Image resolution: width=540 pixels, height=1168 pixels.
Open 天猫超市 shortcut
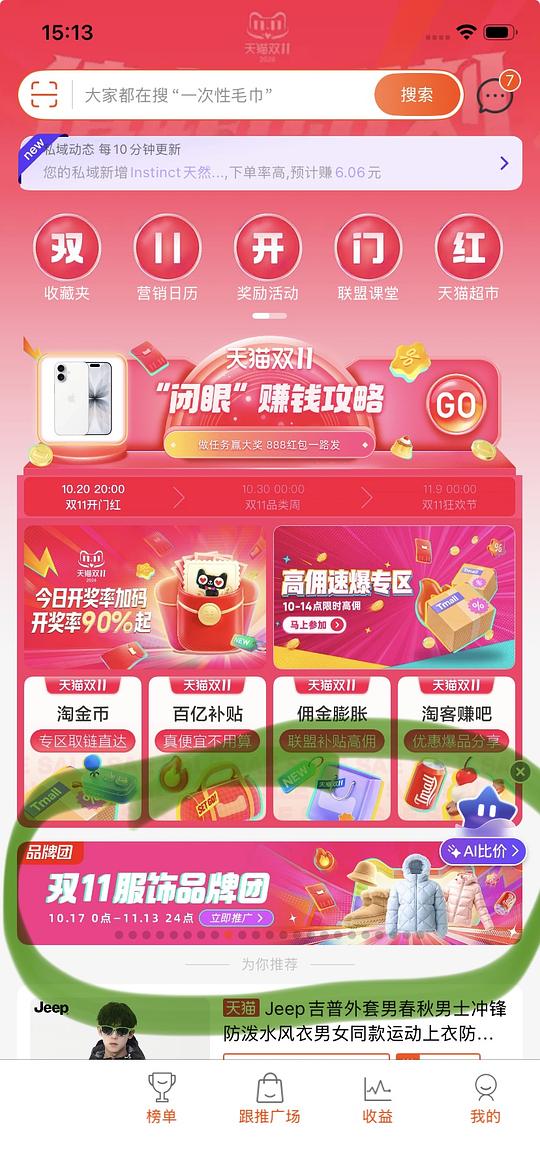click(x=468, y=258)
